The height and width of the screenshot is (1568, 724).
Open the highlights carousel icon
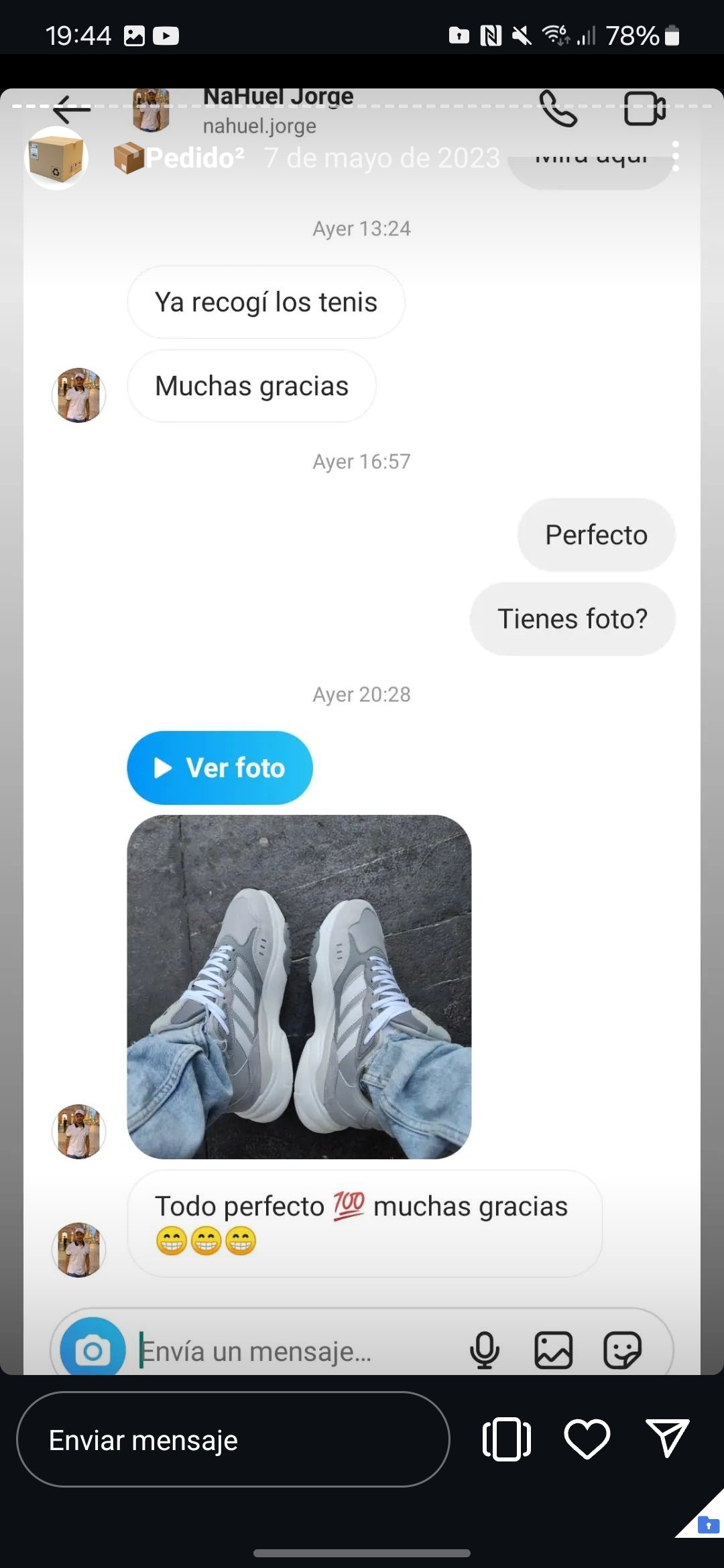(507, 1439)
